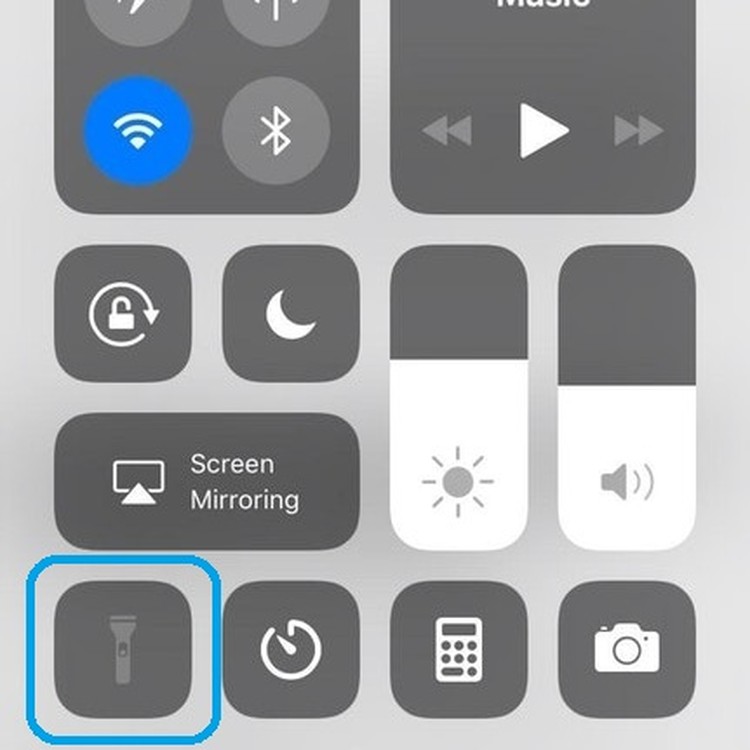Launch the calculator

[x=459, y=650]
